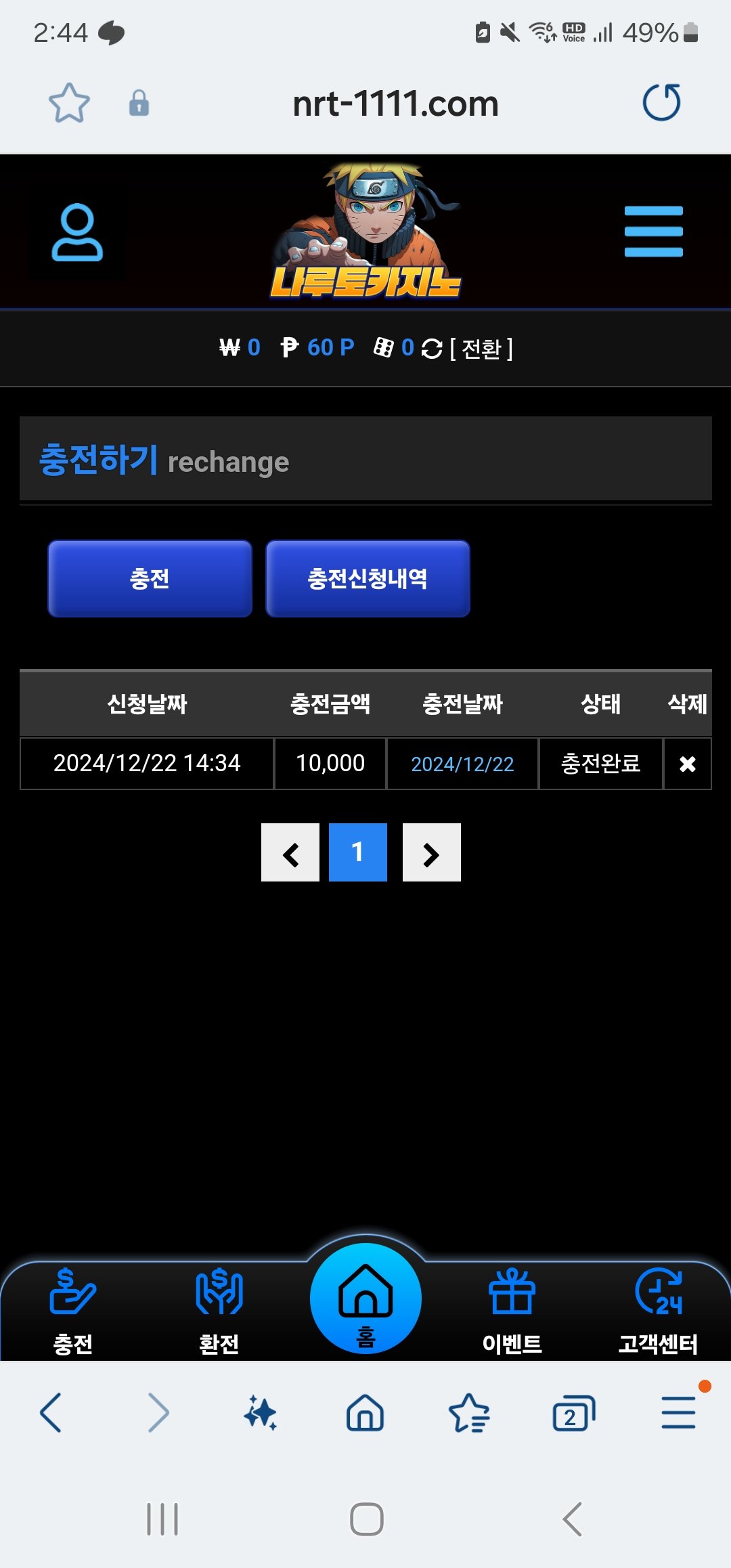Go to previous page of results
The image size is (731, 1568).
[x=290, y=853]
